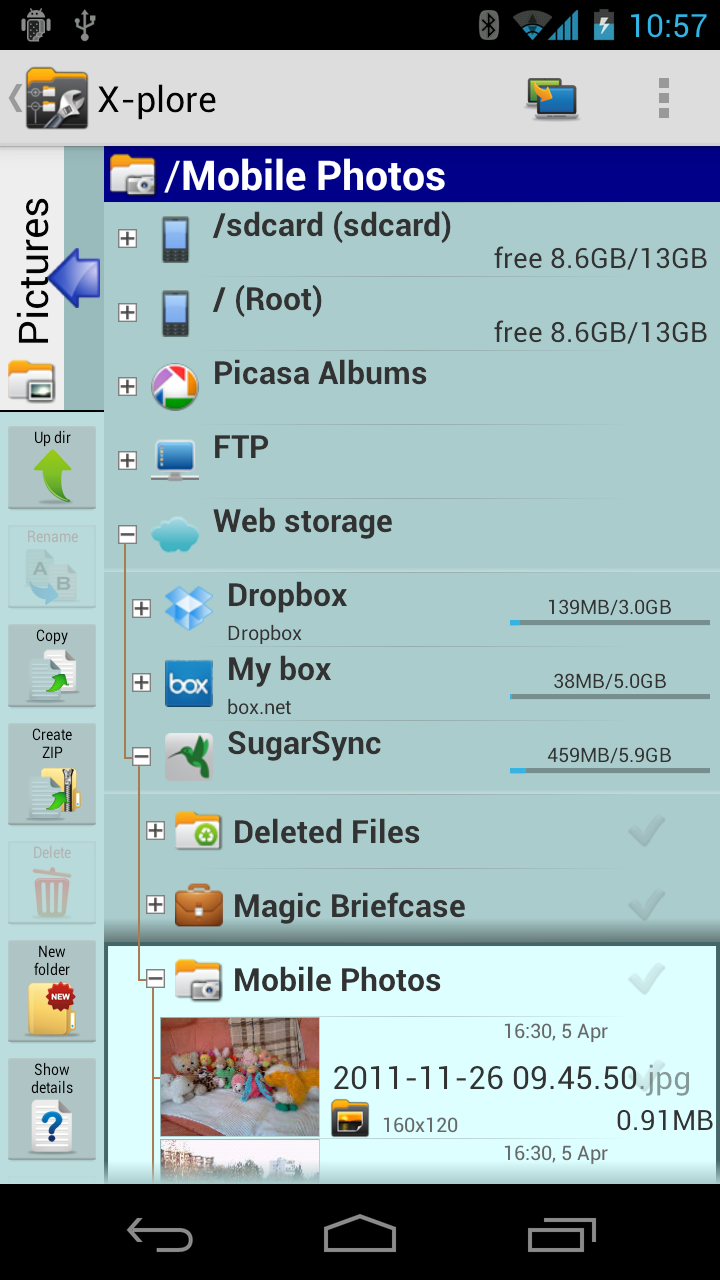720x1280 pixels.
Task: Click the Show details question icon
Action: click(x=51, y=1108)
